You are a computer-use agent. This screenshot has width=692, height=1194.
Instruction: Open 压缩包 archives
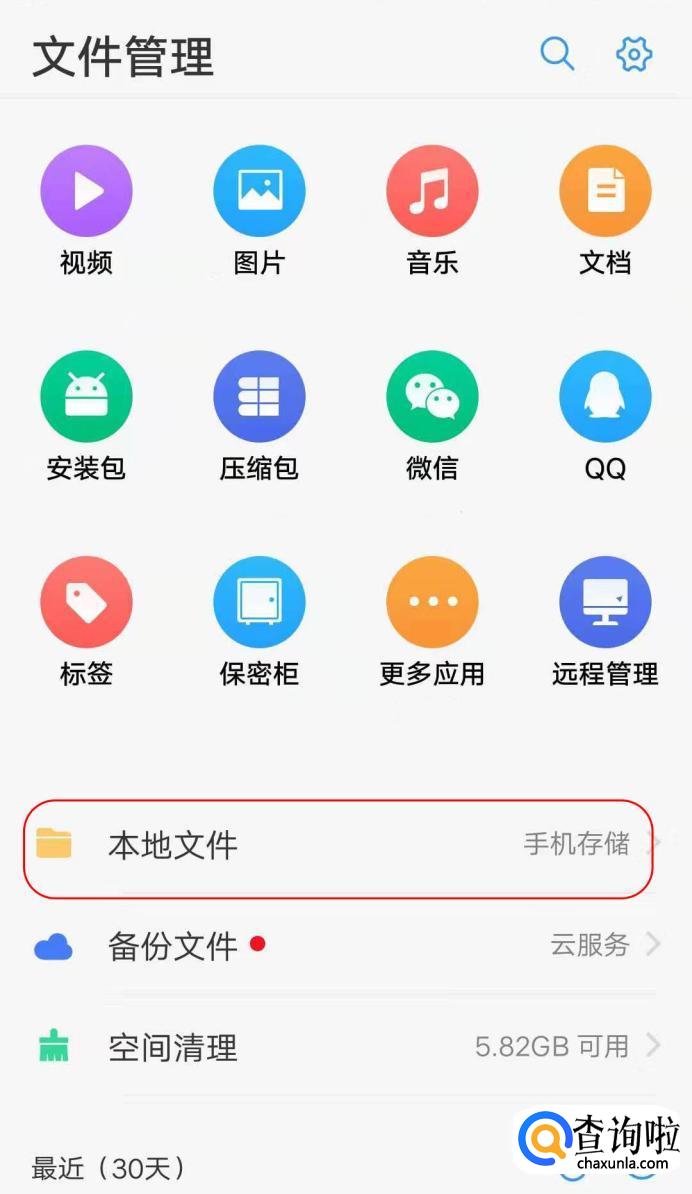click(x=259, y=396)
